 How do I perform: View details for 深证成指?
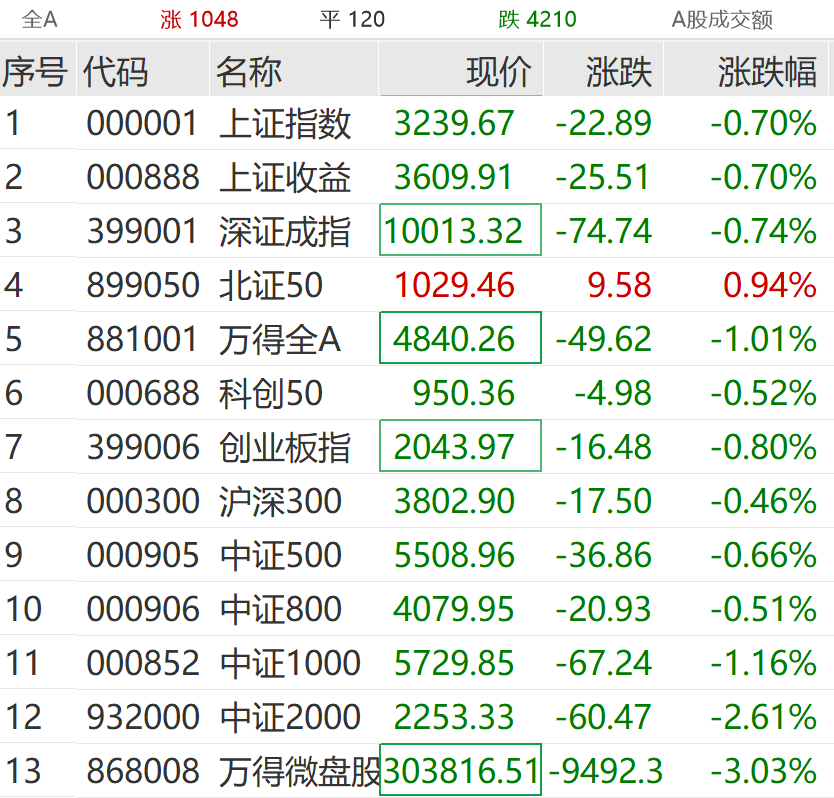click(285, 232)
